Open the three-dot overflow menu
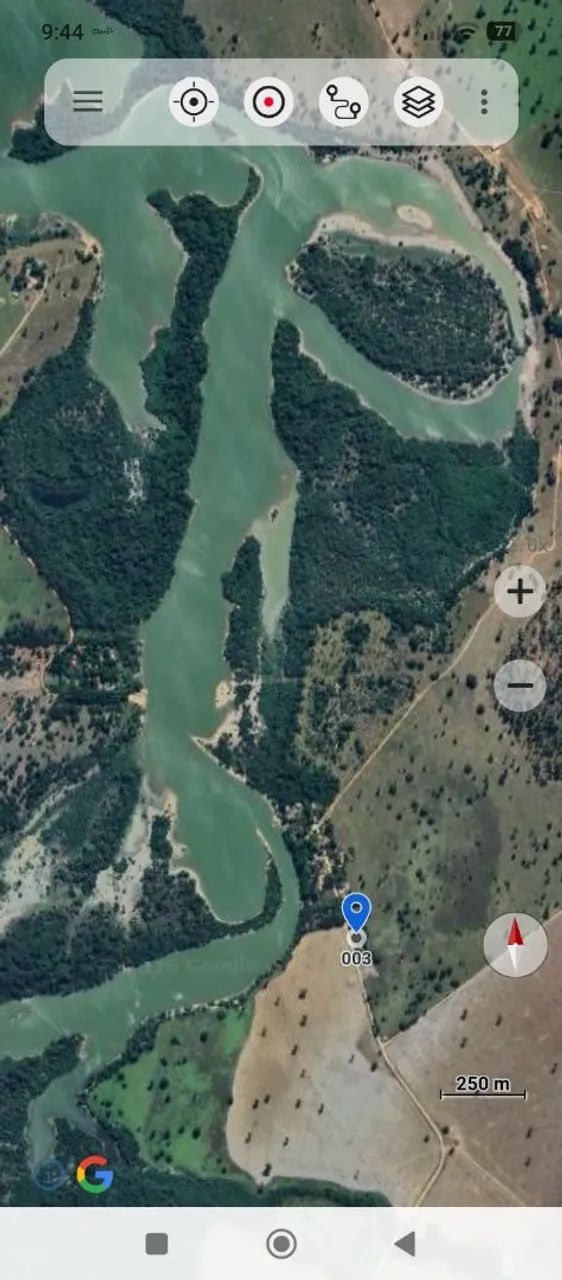The height and width of the screenshot is (1280, 562). (x=484, y=102)
